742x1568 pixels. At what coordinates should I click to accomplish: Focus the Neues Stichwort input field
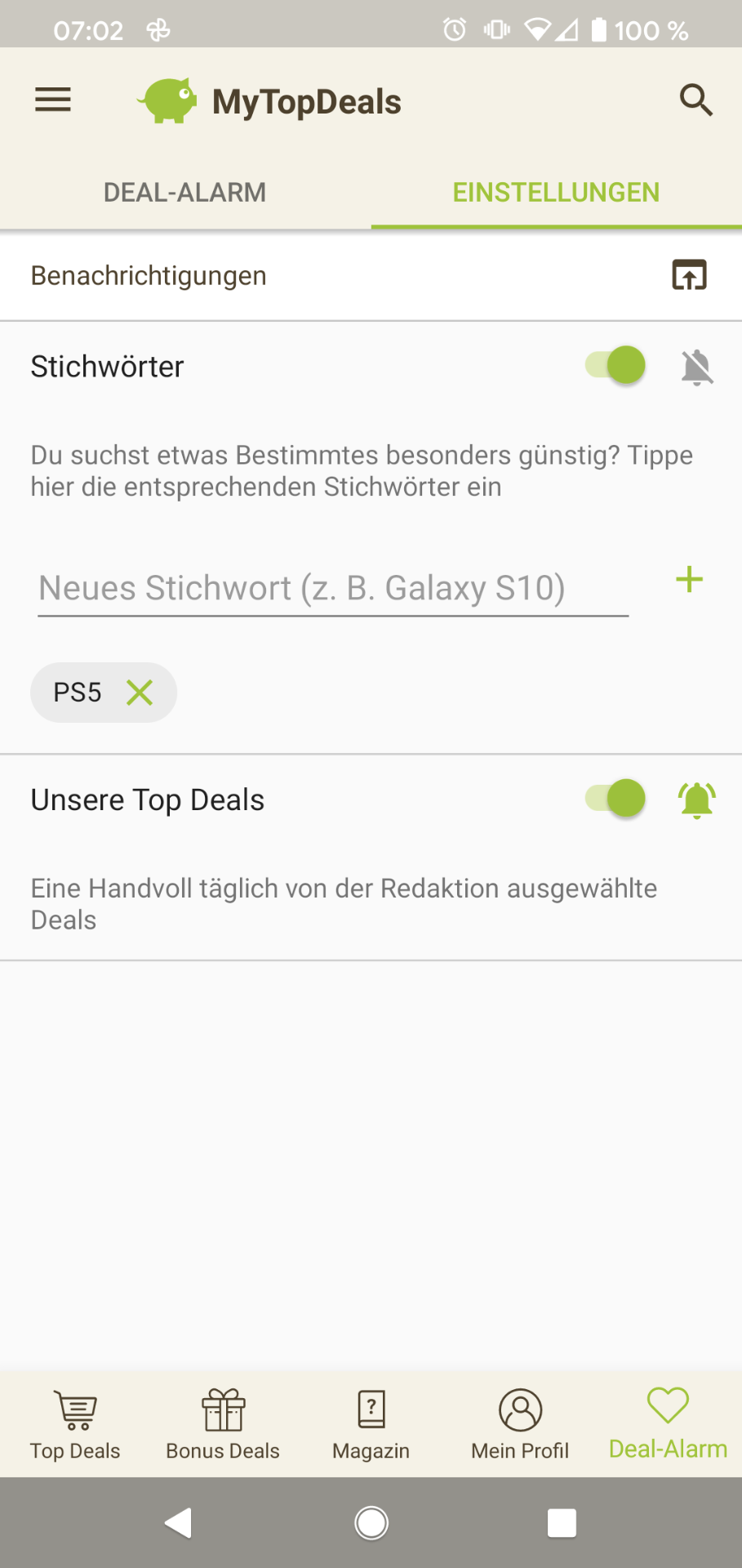pyautogui.click(x=333, y=588)
